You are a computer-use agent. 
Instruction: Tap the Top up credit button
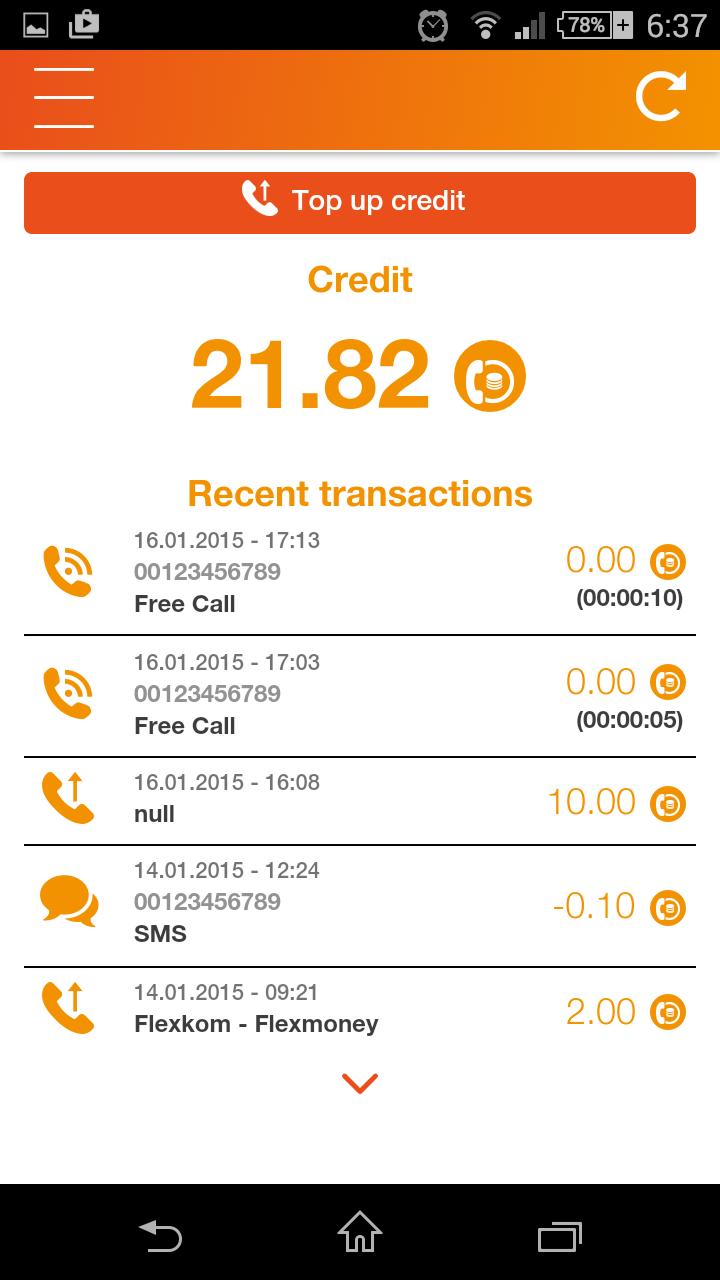click(360, 202)
